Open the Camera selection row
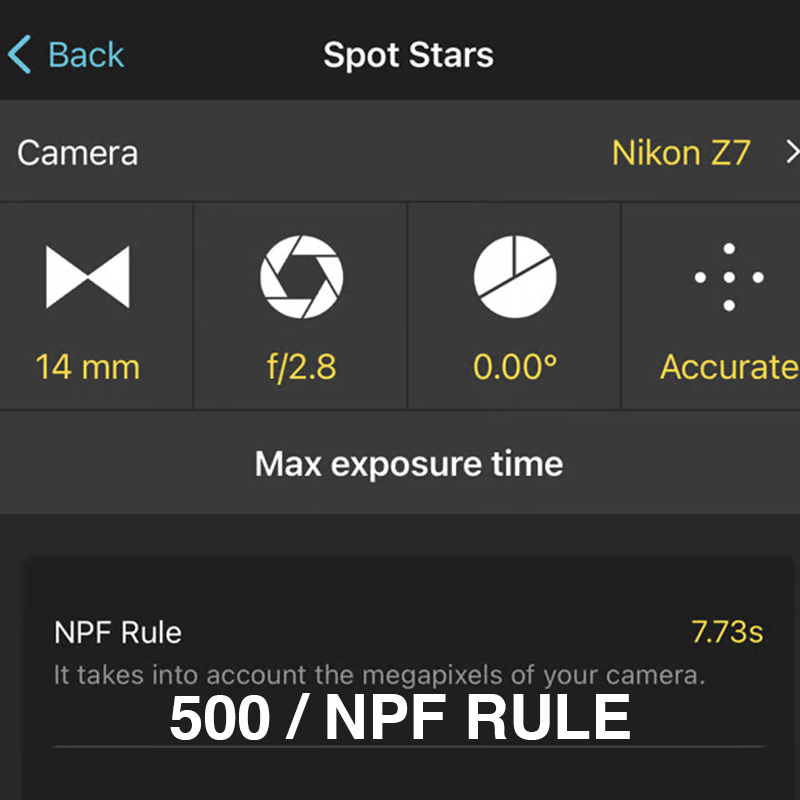 (x=400, y=153)
